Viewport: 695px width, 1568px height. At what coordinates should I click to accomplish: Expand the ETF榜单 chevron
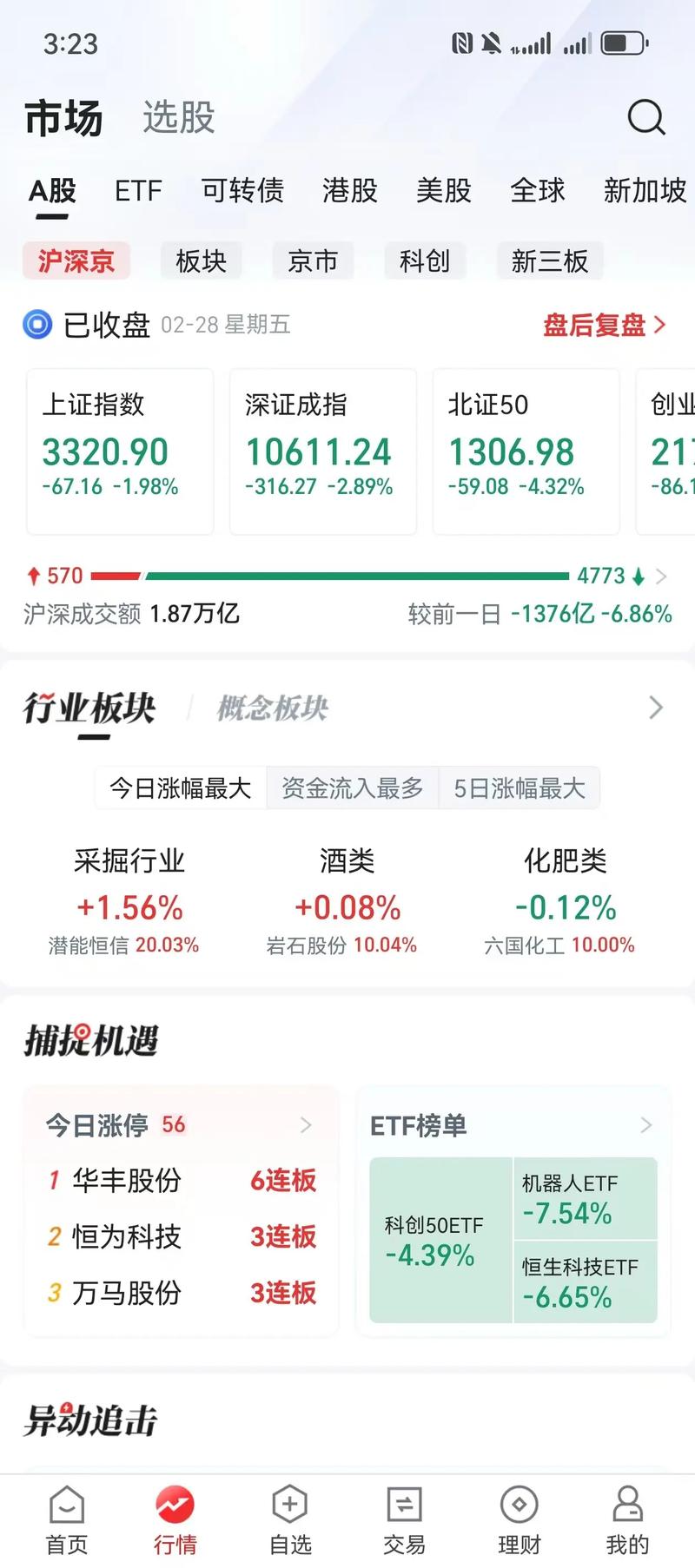646,1124
